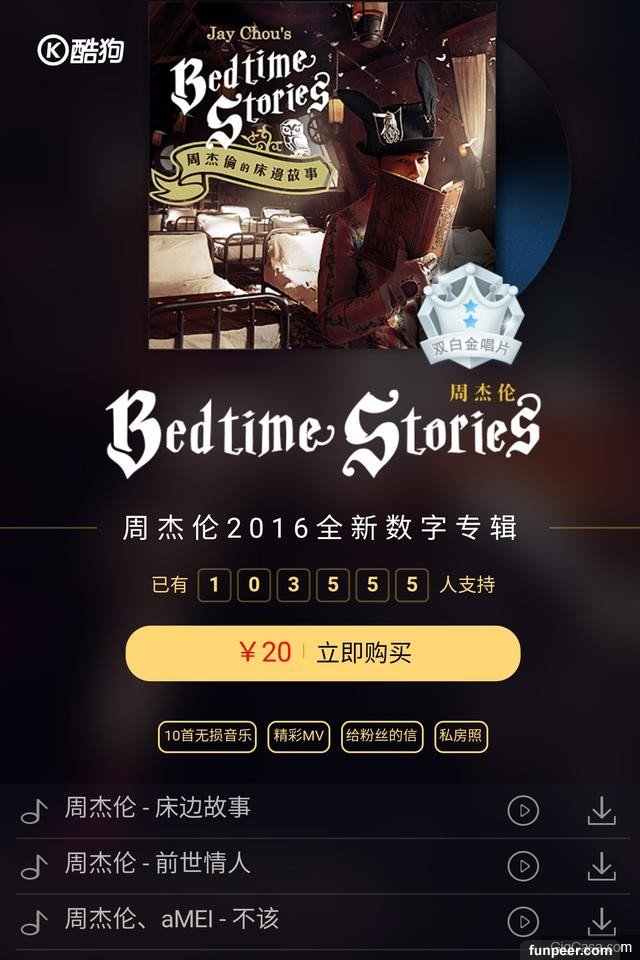Play the song 床边故事

(523, 810)
